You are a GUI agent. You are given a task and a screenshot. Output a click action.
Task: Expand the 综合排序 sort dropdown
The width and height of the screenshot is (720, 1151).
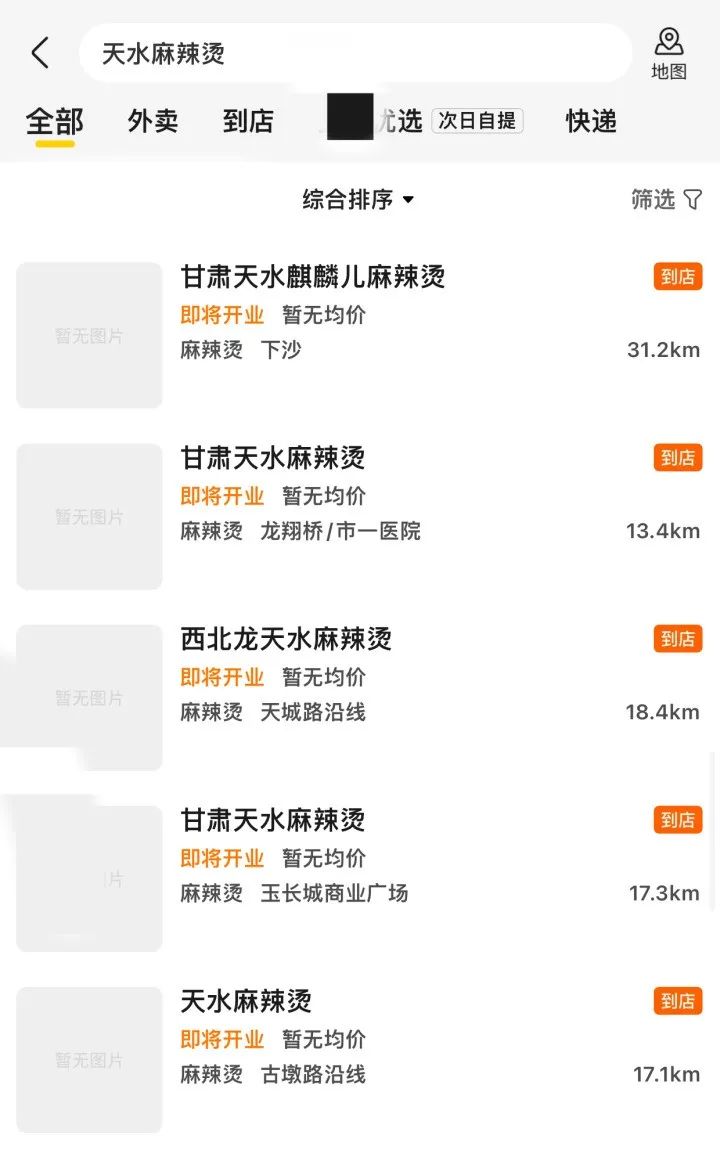(x=358, y=200)
